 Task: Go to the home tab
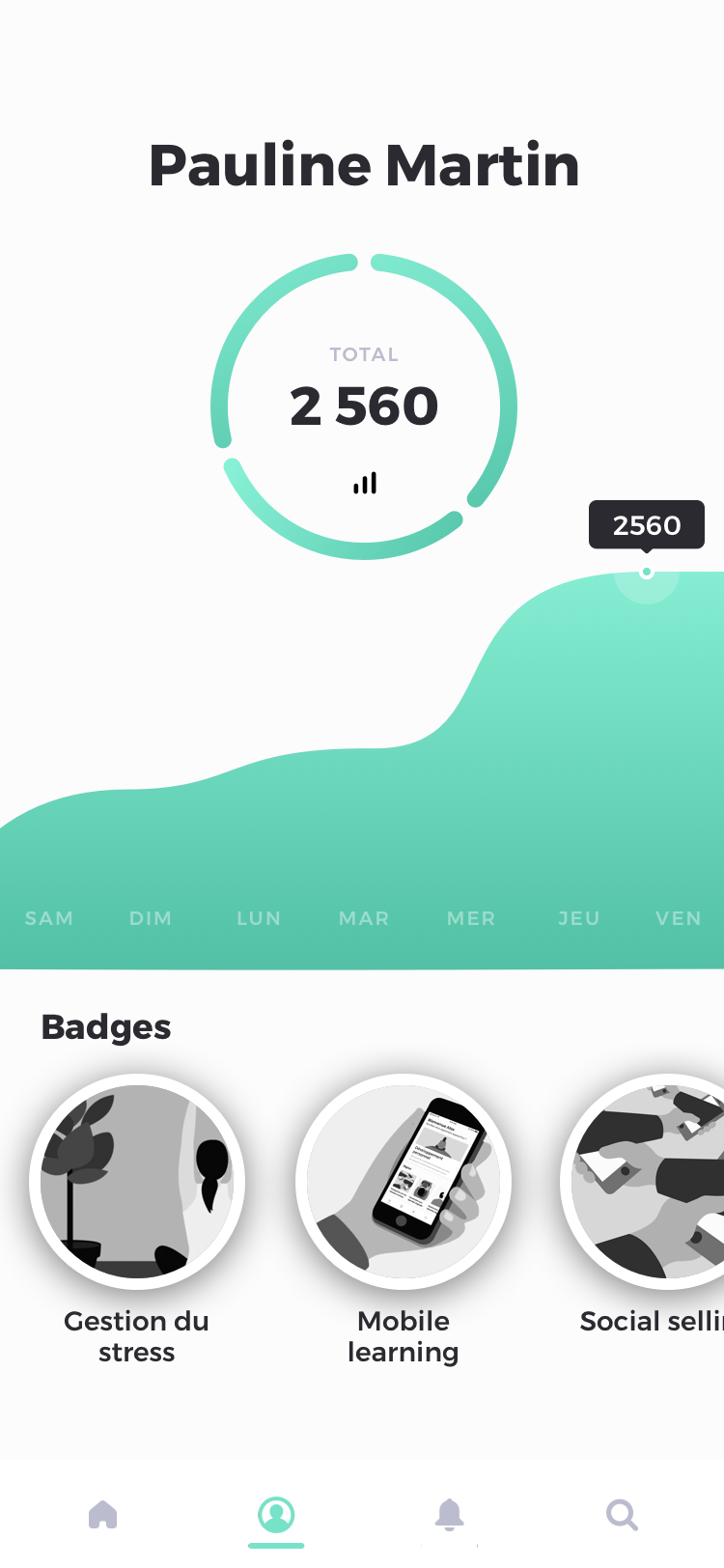102,1514
